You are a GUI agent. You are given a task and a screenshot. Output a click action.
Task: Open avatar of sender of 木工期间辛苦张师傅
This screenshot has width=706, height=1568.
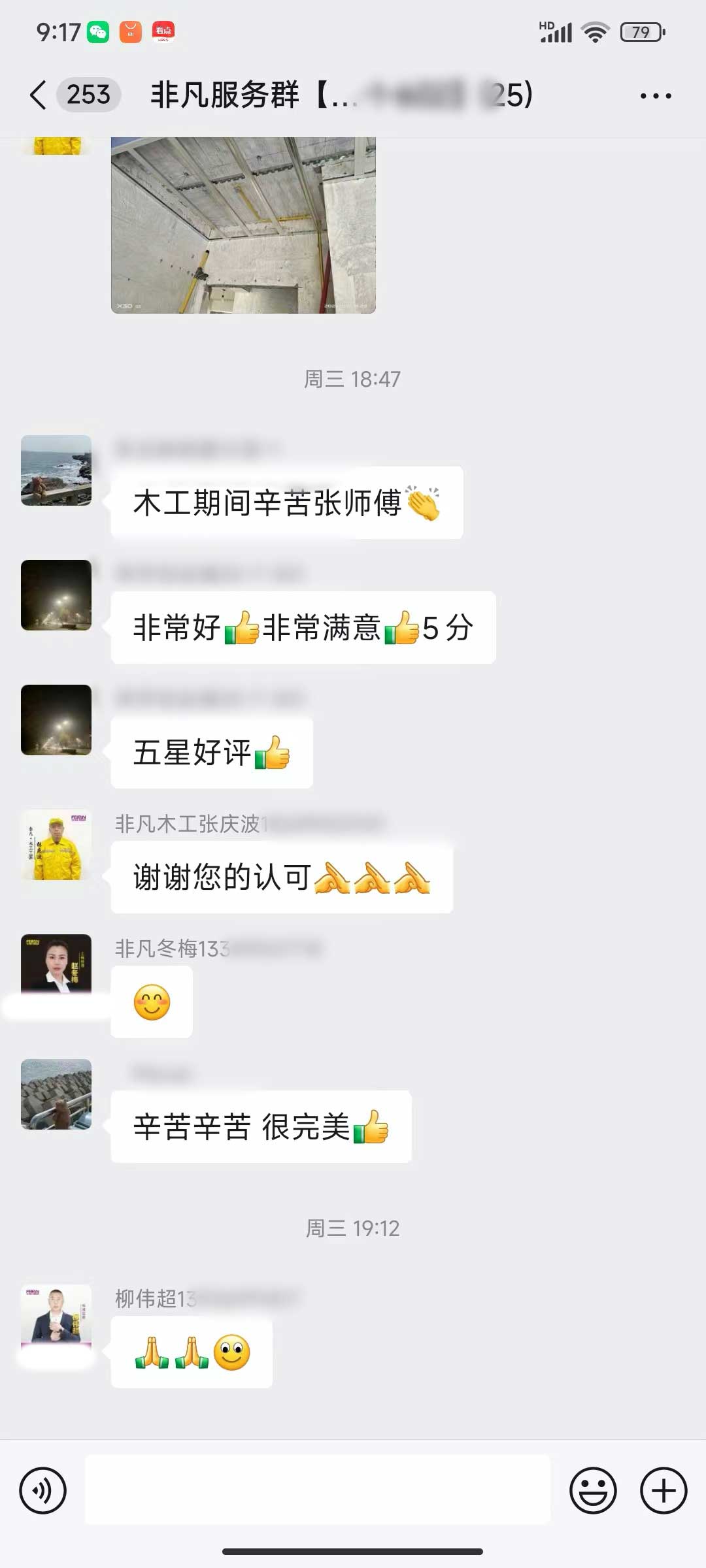click(56, 470)
